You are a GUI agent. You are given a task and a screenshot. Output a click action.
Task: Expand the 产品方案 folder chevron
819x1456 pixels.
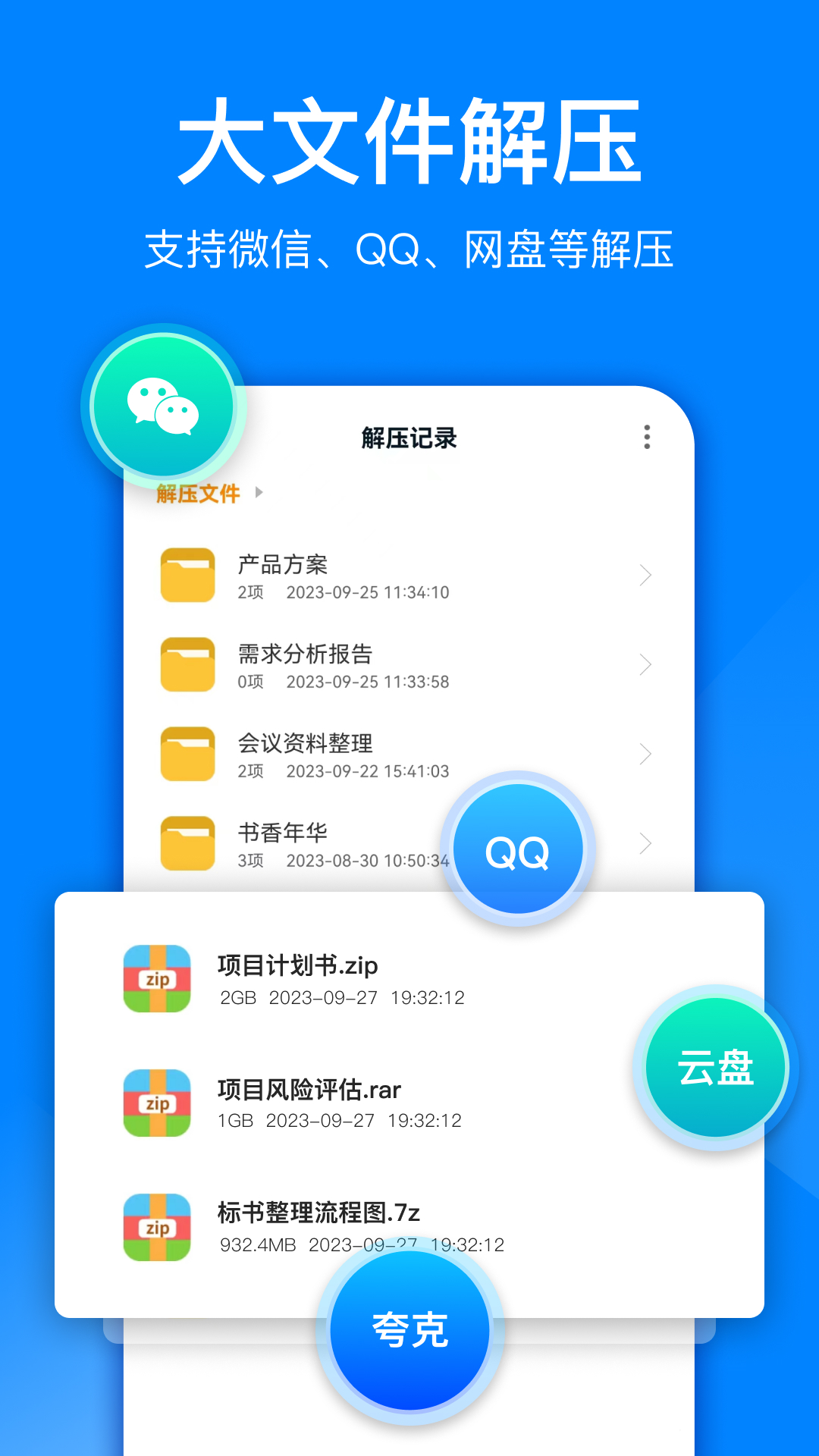(645, 575)
